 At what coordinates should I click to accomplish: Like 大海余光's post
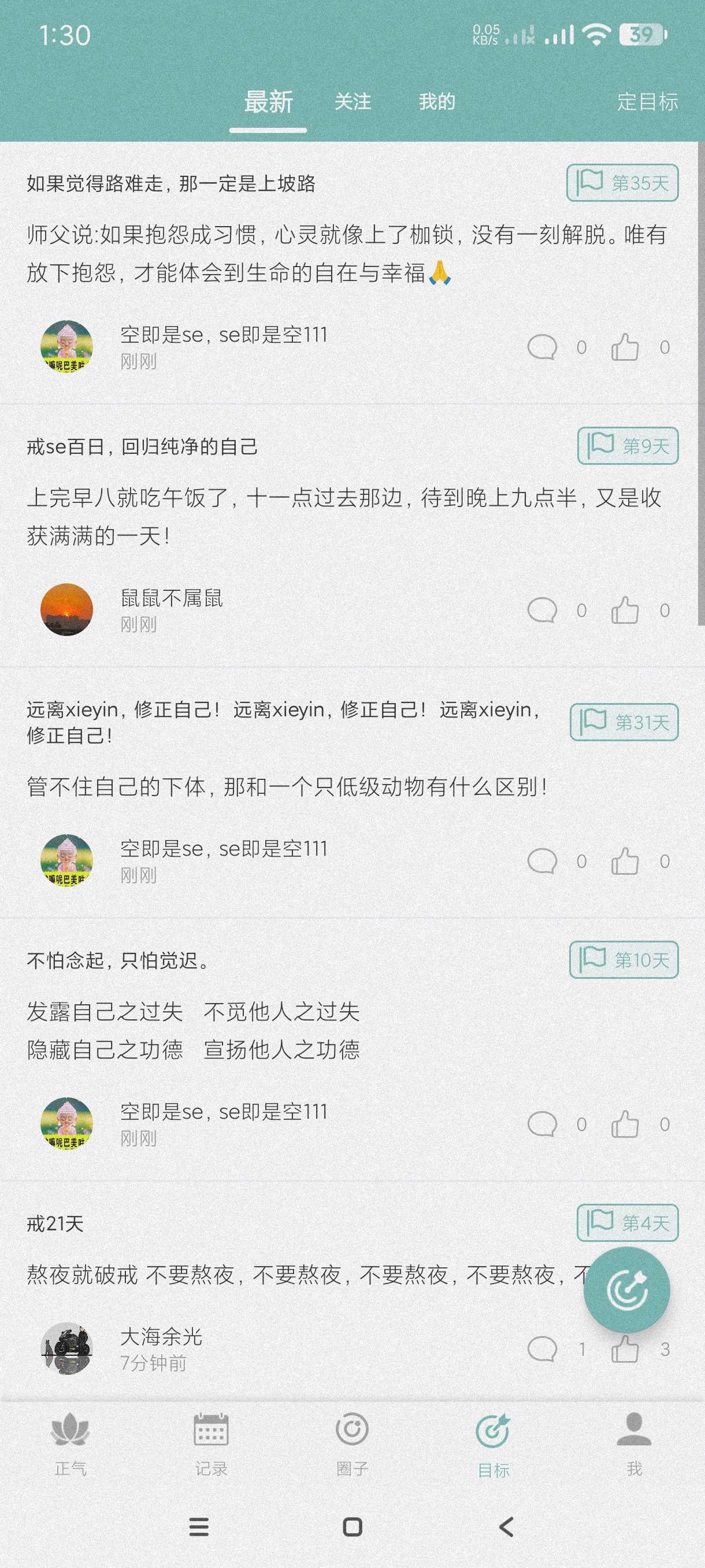tap(625, 1349)
